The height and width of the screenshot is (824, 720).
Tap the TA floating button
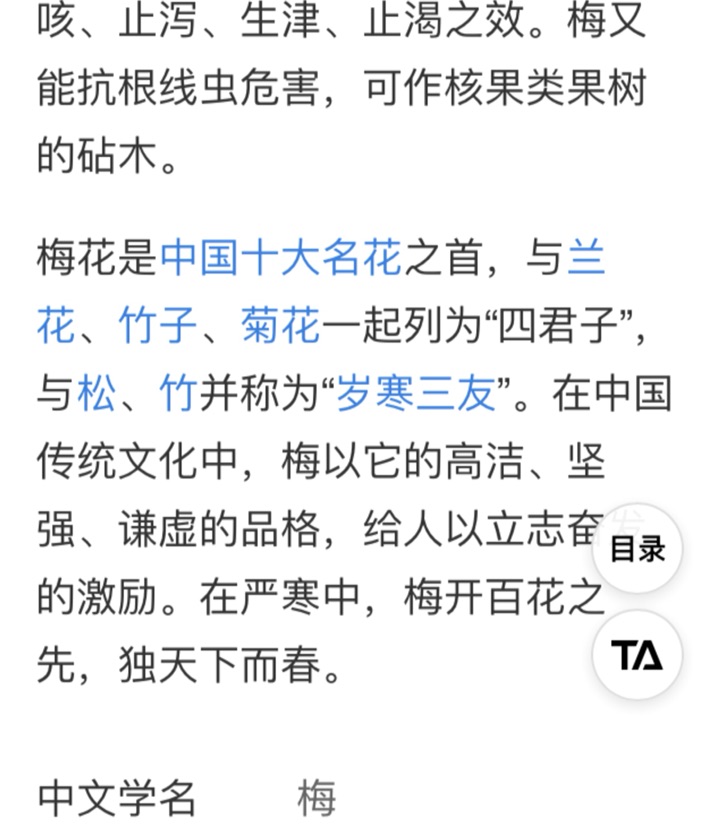637,655
